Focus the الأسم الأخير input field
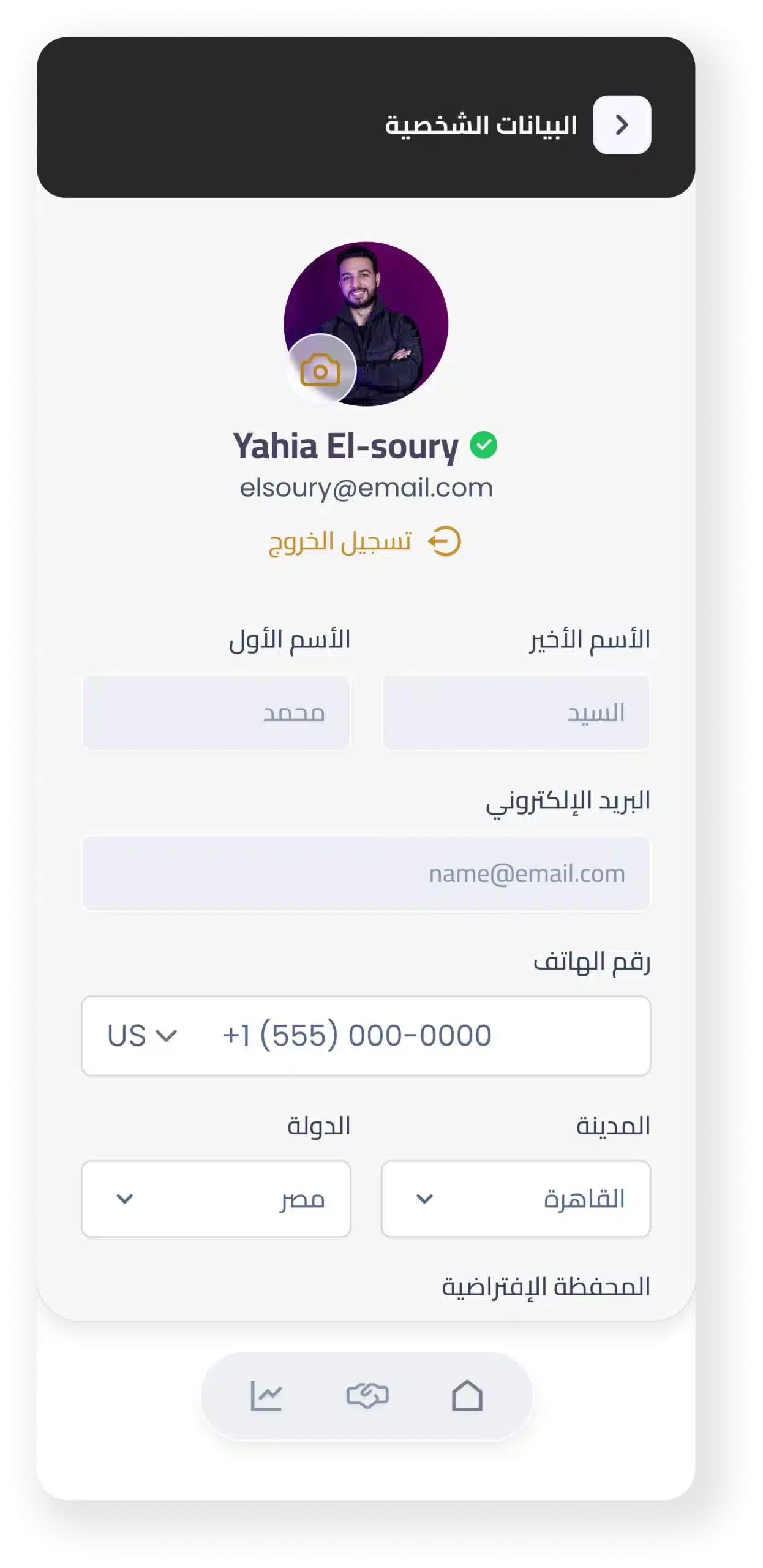Viewport: 763px width, 1568px height. point(516,713)
